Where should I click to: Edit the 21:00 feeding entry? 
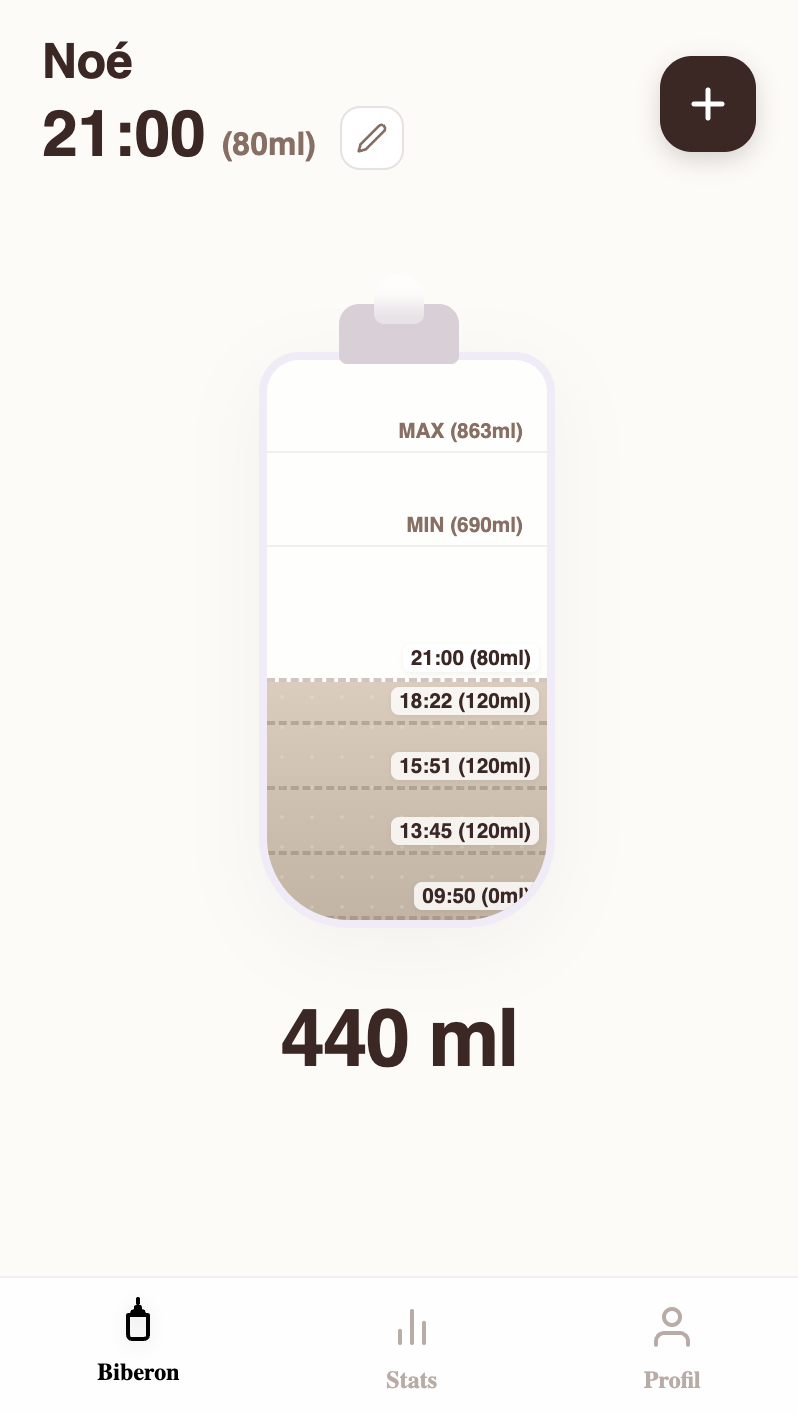click(x=372, y=138)
